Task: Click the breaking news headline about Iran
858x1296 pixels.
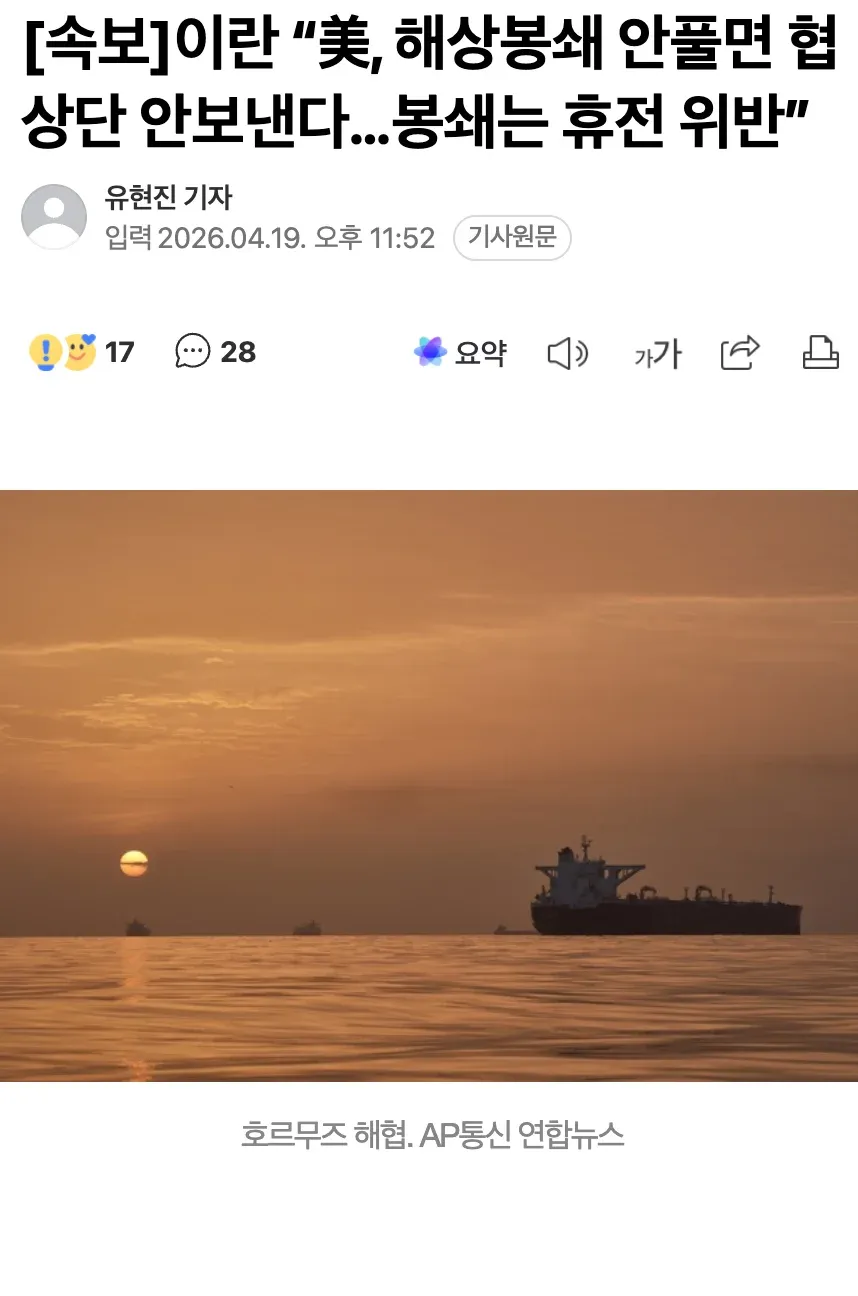Action: pyautogui.click(x=429, y=80)
